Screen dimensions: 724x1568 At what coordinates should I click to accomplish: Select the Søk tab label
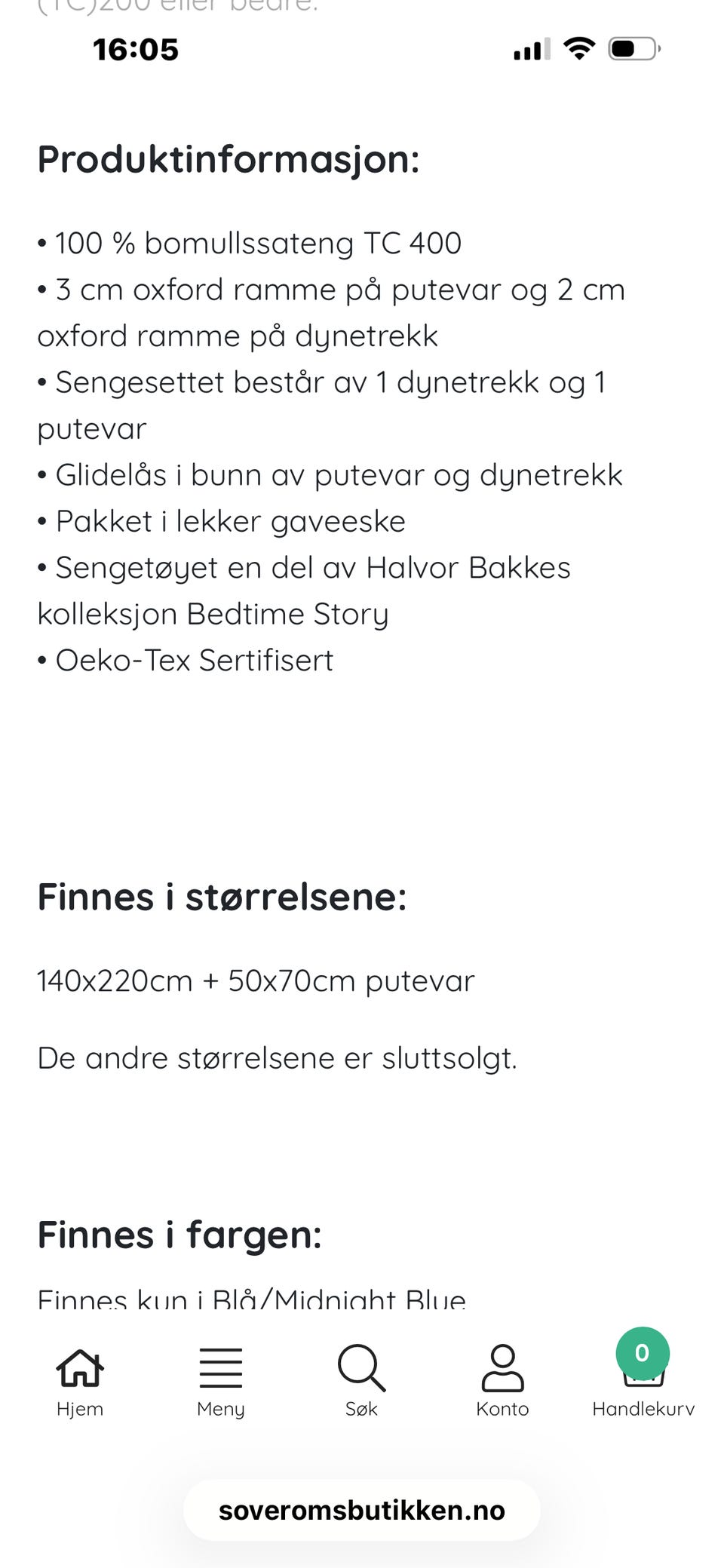tap(361, 1407)
